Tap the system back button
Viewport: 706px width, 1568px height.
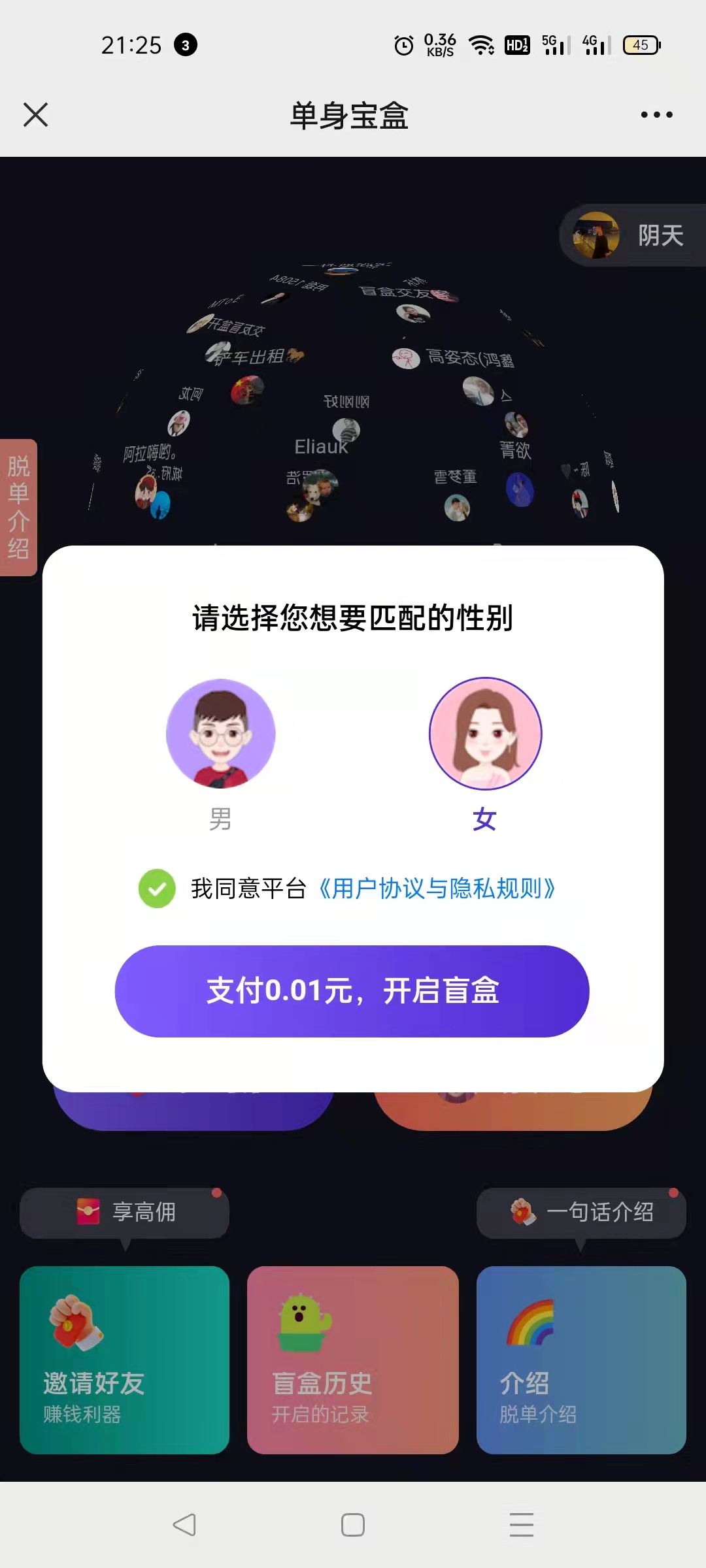(x=184, y=1524)
